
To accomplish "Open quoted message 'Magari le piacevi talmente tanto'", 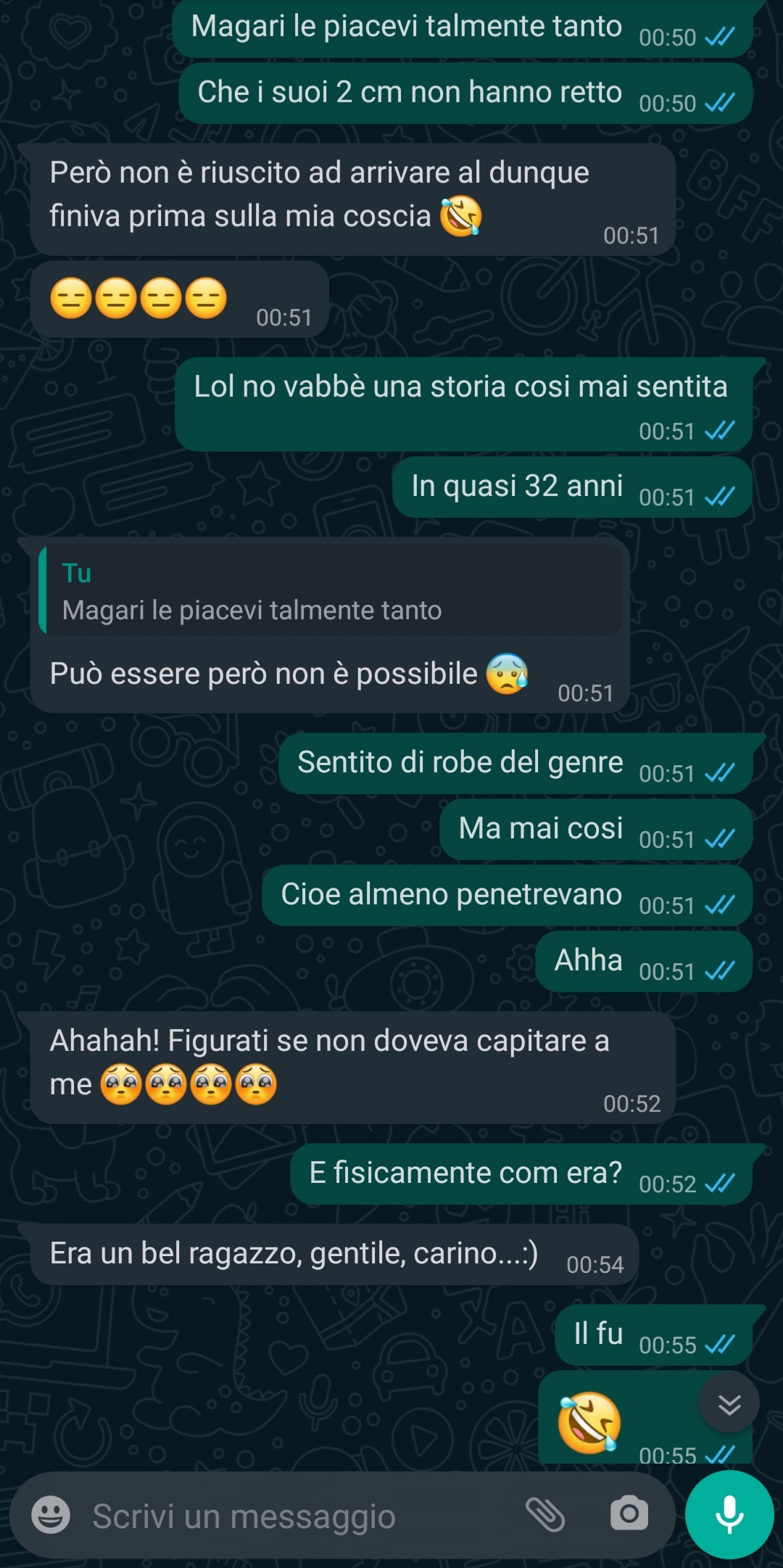I will point(331,592).
